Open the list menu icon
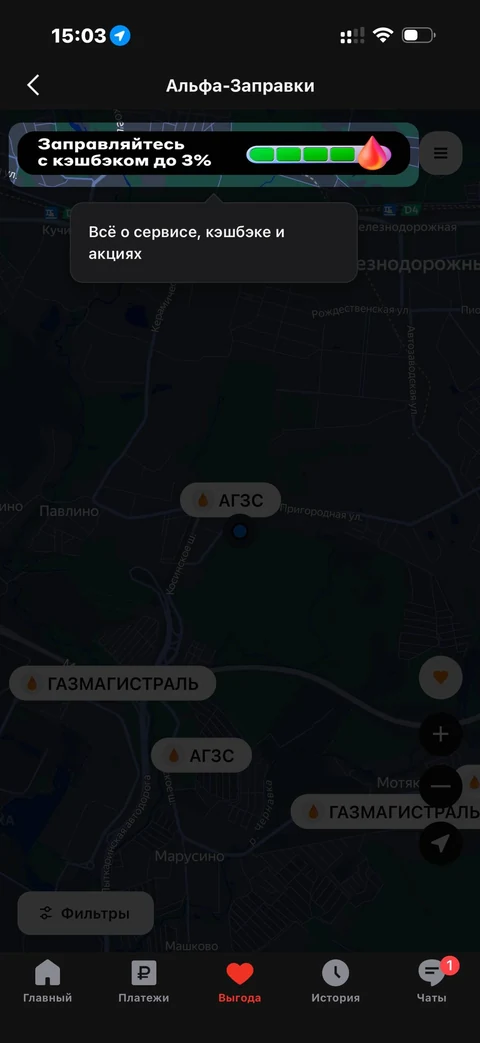This screenshot has height=1043, width=480. click(441, 153)
